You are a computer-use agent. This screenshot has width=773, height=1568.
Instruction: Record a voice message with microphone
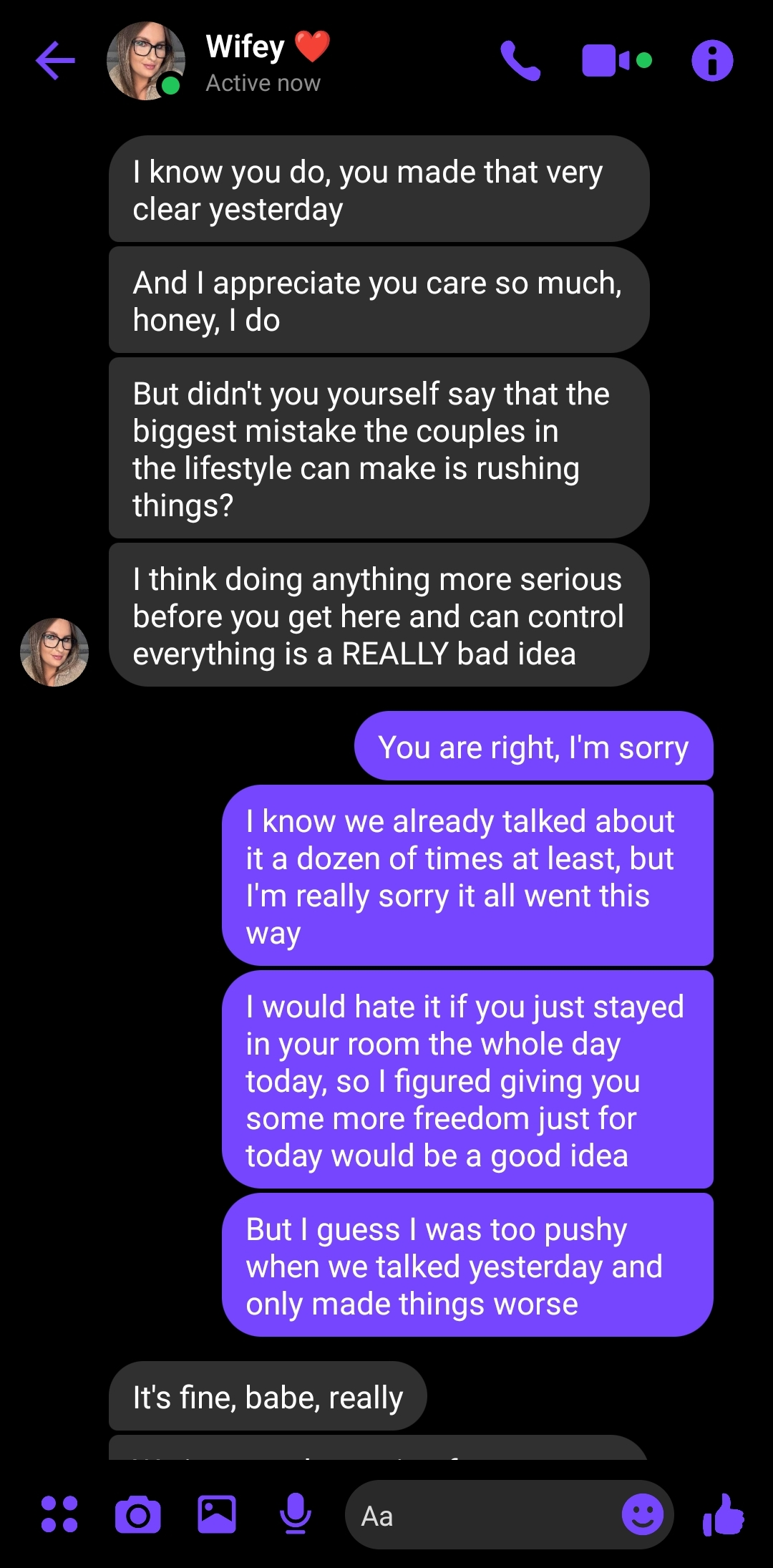[295, 1514]
